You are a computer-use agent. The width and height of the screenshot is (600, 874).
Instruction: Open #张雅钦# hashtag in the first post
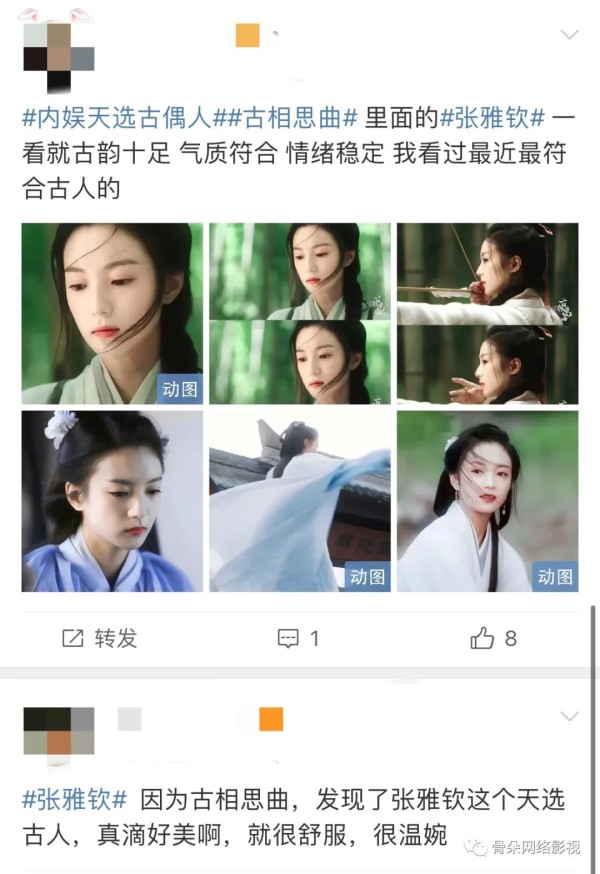493,118
